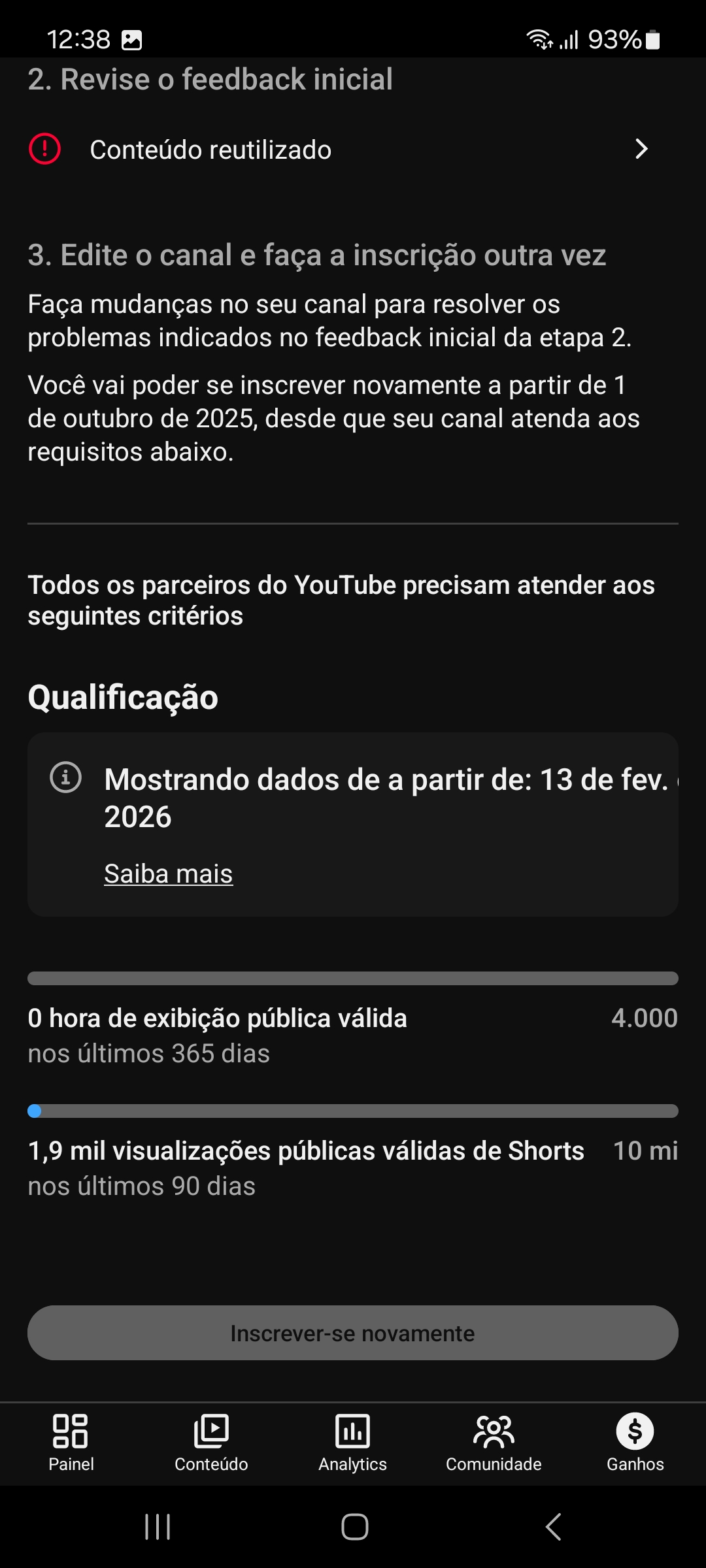Open the Conteúdo tab

[211, 1443]
